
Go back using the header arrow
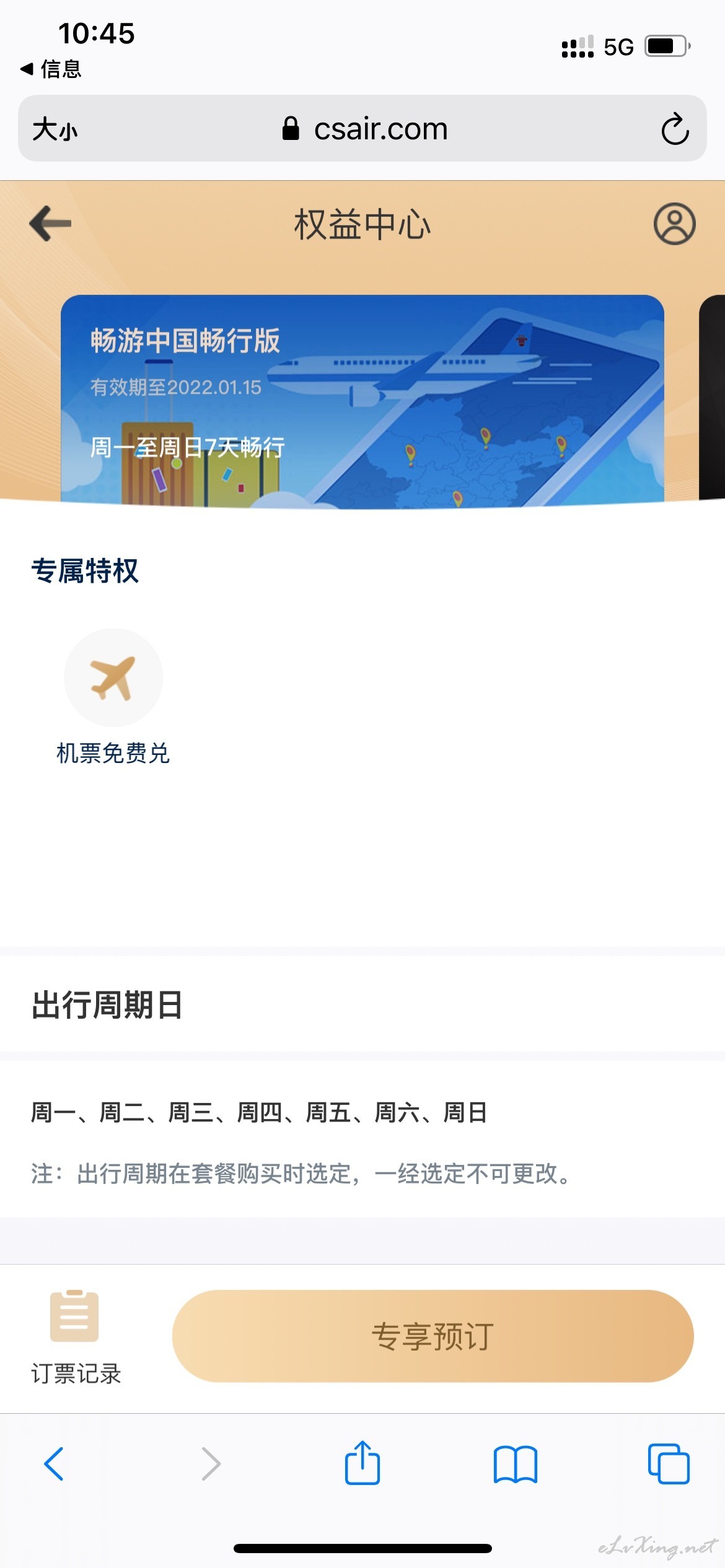pyautogui.click(x=51, y=224)
